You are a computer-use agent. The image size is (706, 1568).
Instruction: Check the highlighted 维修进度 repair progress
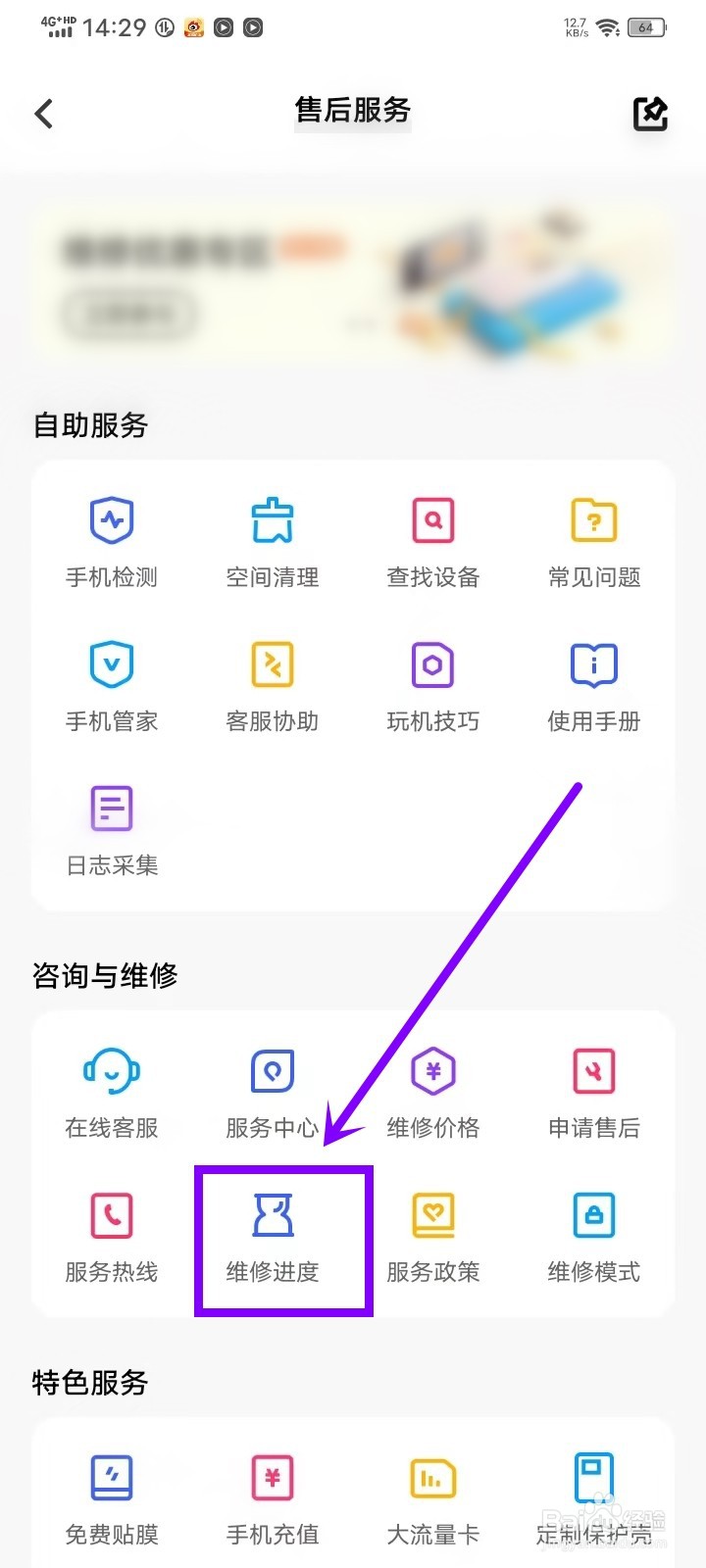(283, 1235)
